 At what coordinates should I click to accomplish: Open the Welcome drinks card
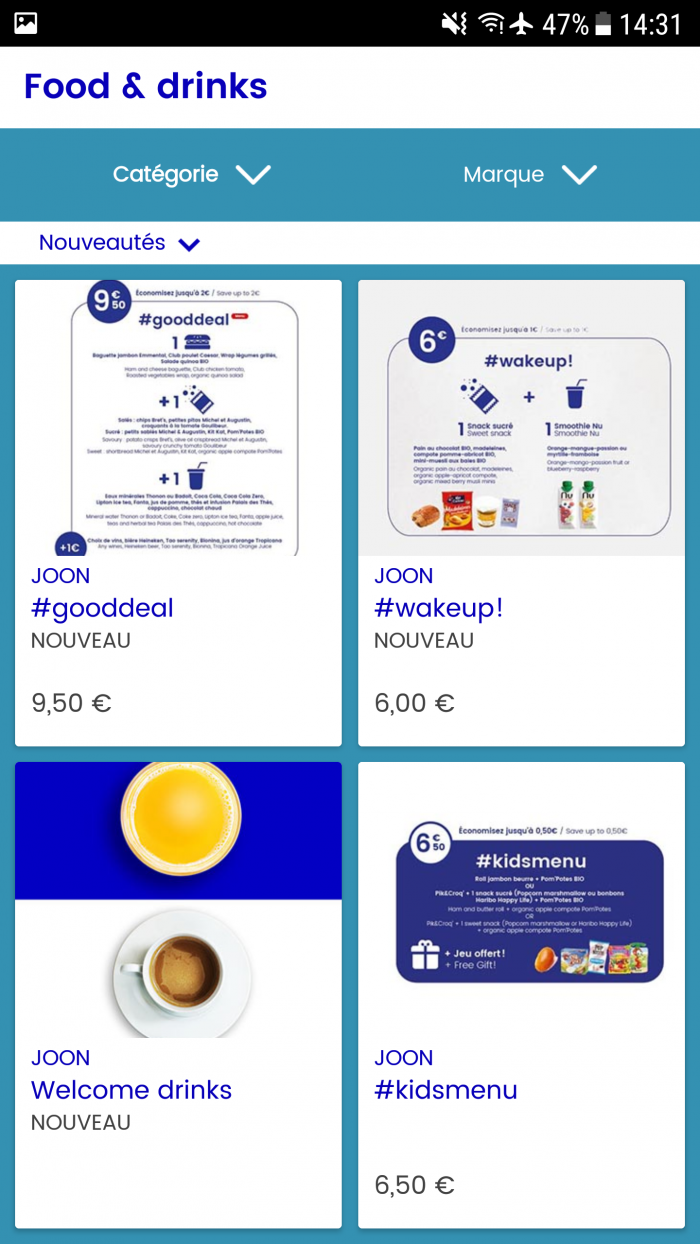coord(178,994)
